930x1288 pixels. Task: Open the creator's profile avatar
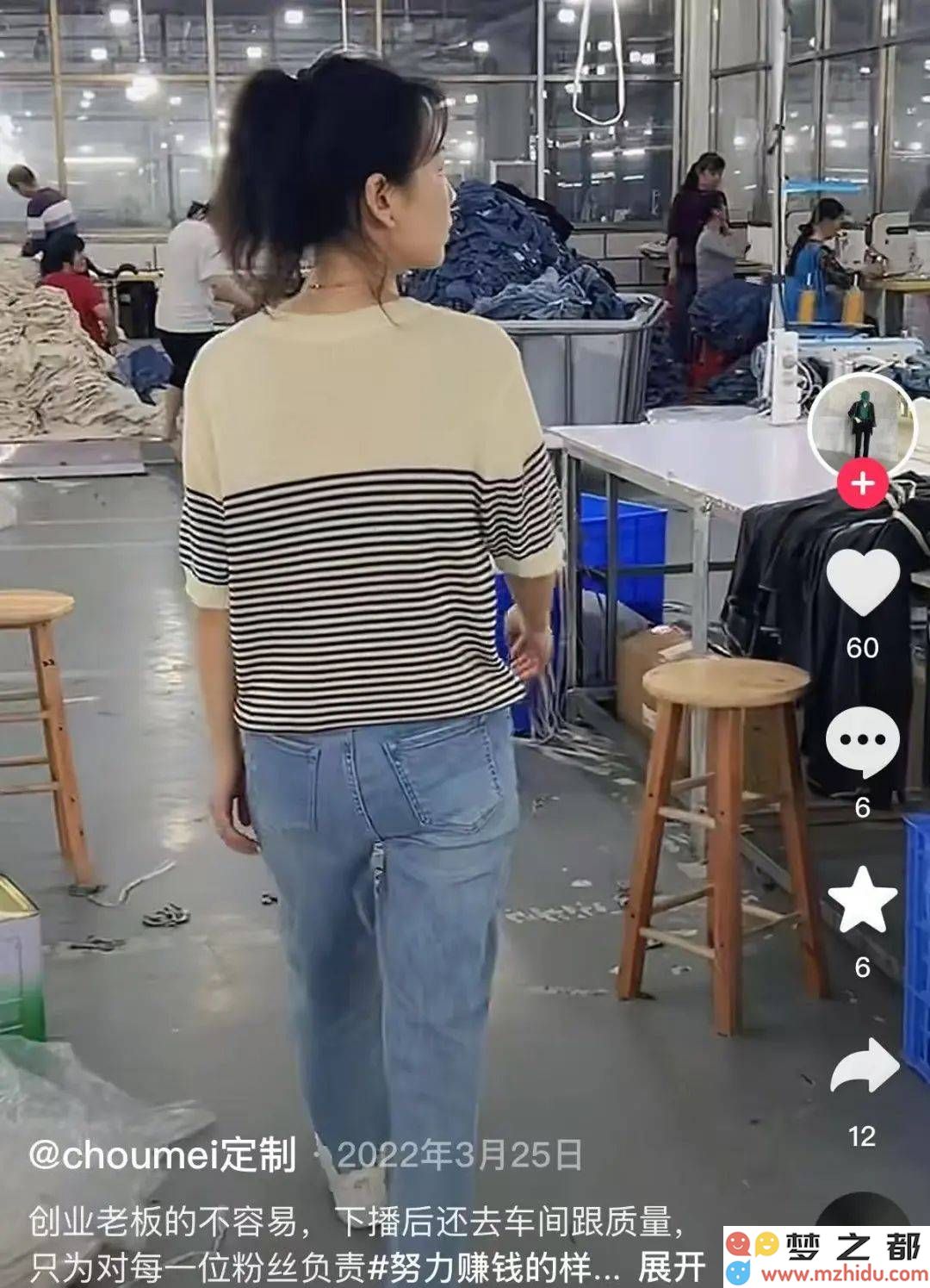861,424
